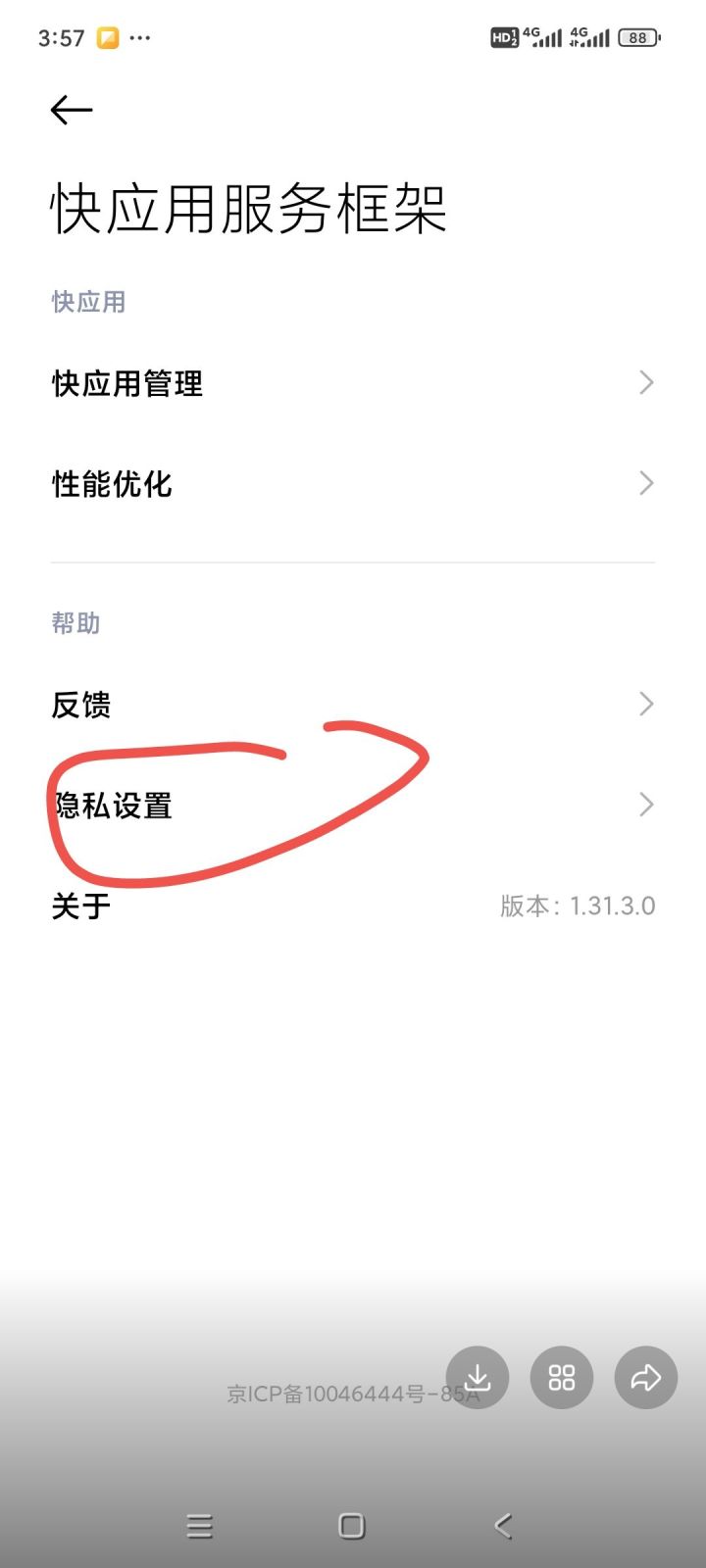Tap the ellipsis indicator beside the clock
The width and height of the screenshot is (706, 1568).
[141, 37]
